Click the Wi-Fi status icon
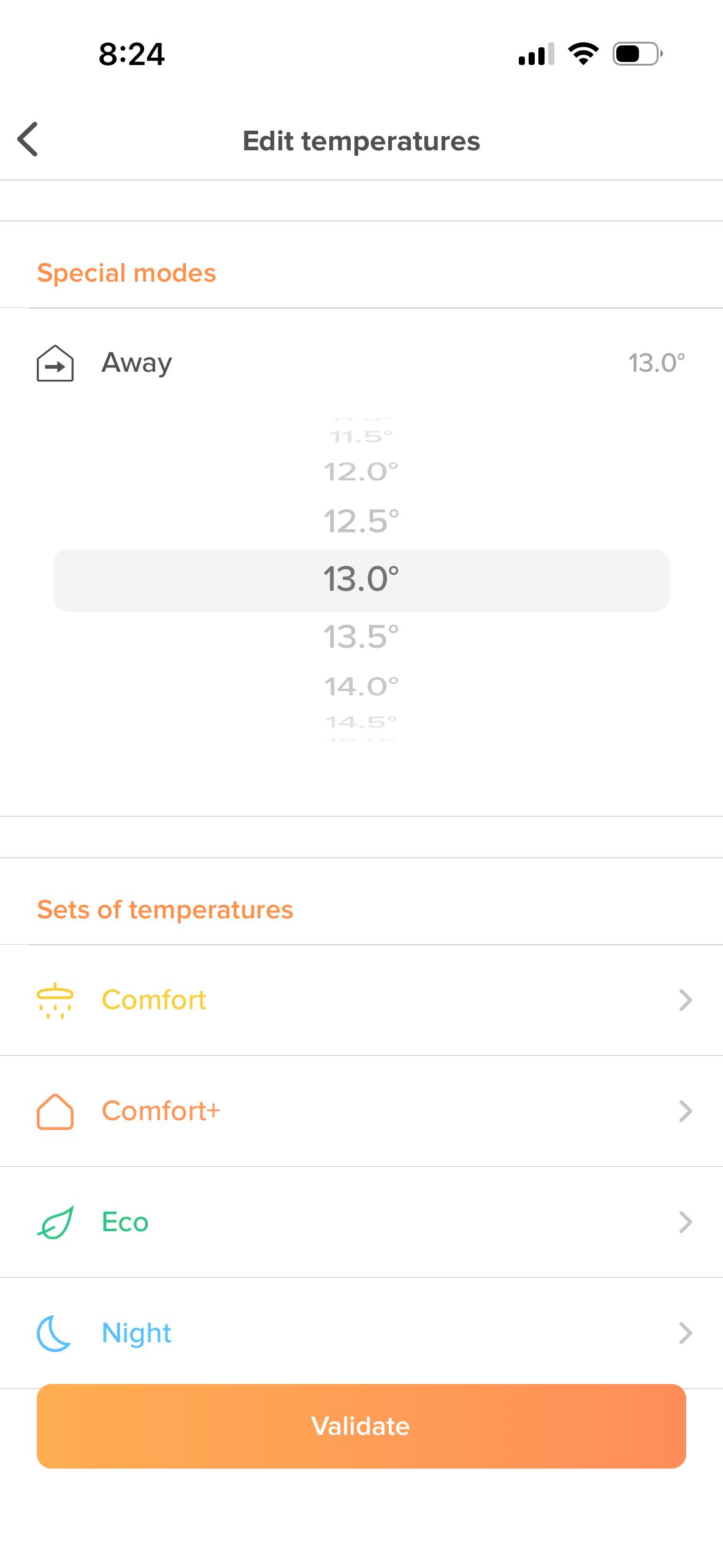Image resolution: width=723 pixels, height=1568 pixels. pyautogui.click(x=583, y=54)
